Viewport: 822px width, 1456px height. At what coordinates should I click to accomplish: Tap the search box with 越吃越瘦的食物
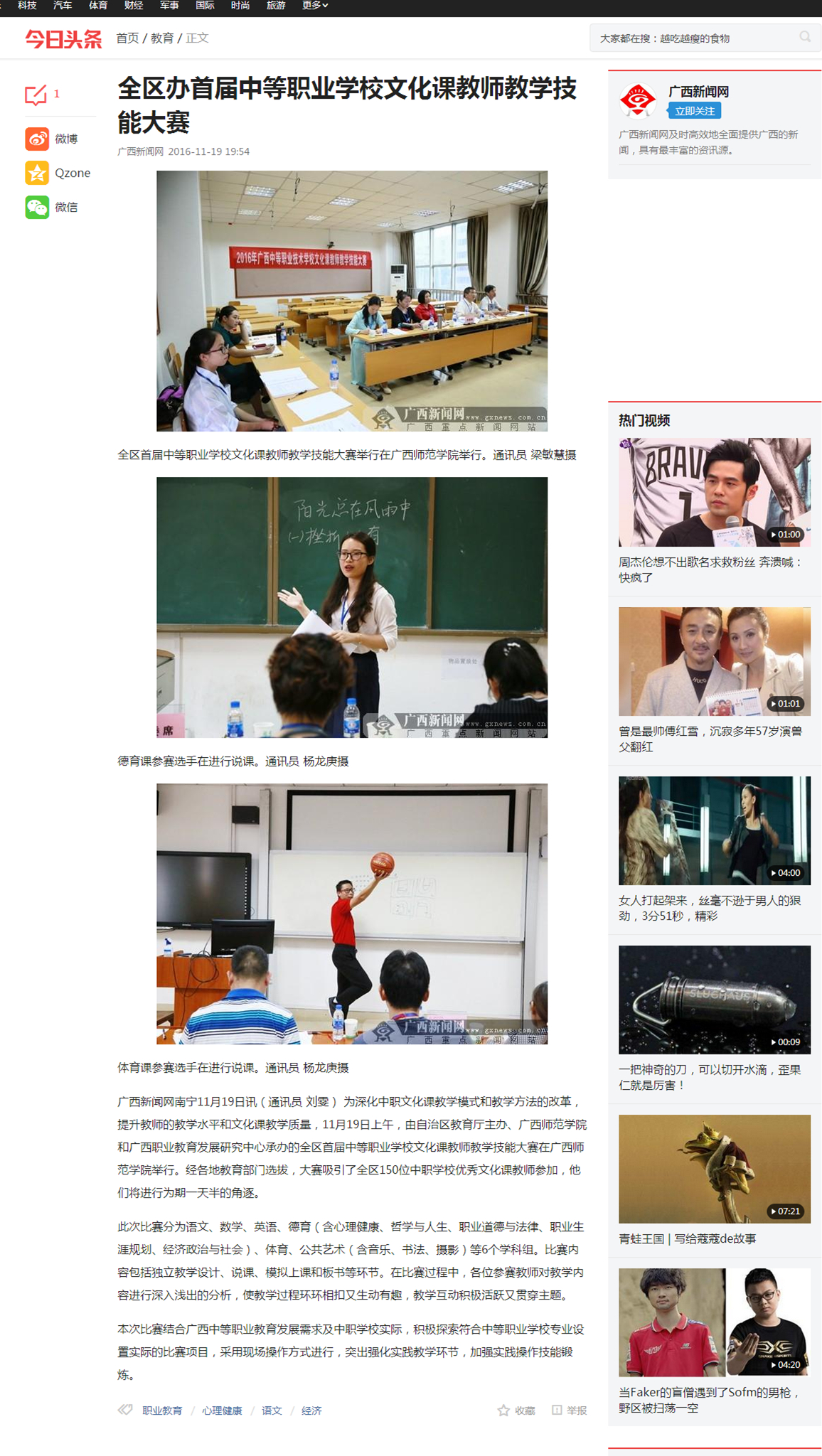(693, 38)
